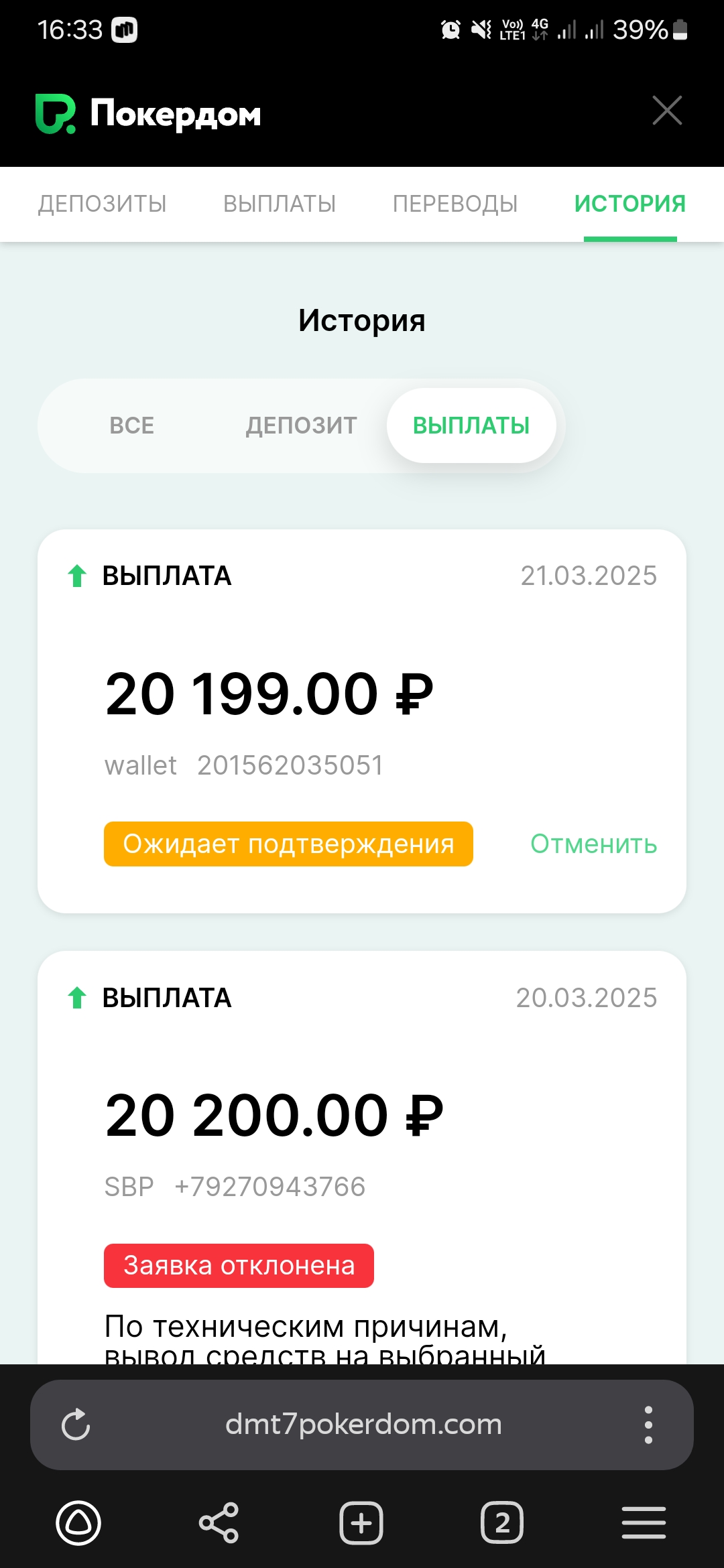
Task: Select the ИСТОРИЯ tab
Action: (630, 204)
